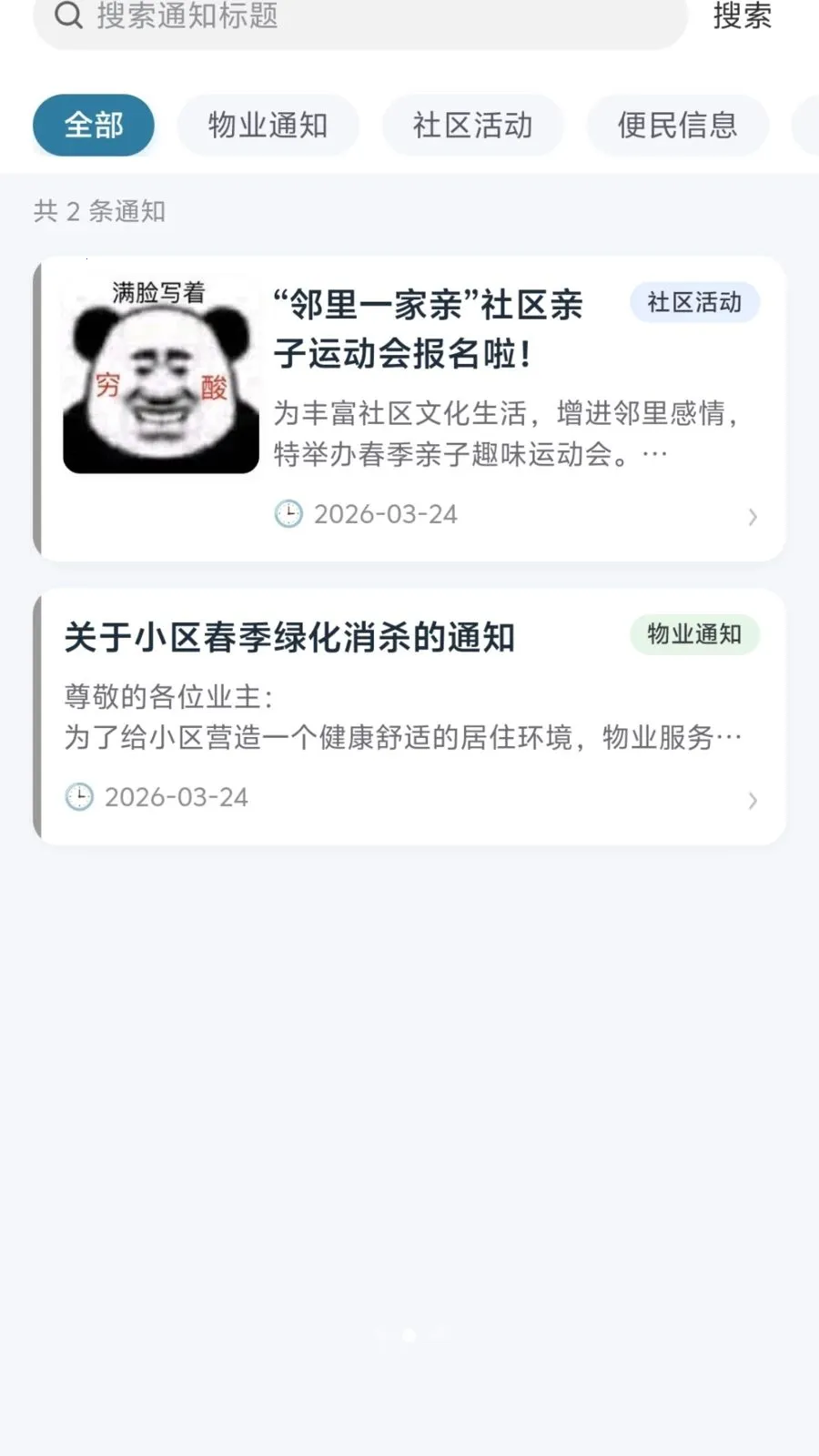
Task: Click the clock icon beside the first notification date
Action: [x=289, y=513]
